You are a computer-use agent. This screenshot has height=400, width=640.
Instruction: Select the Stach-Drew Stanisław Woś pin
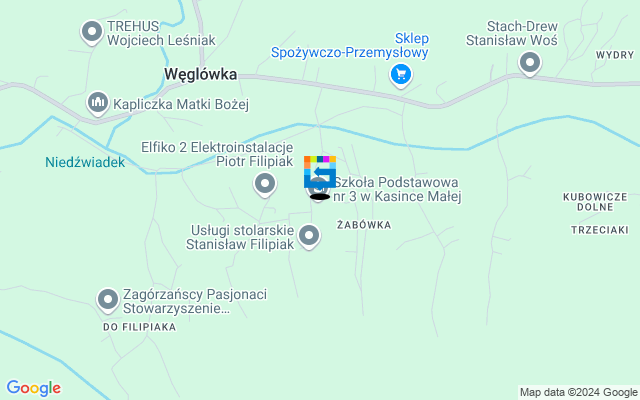[529, 63]
